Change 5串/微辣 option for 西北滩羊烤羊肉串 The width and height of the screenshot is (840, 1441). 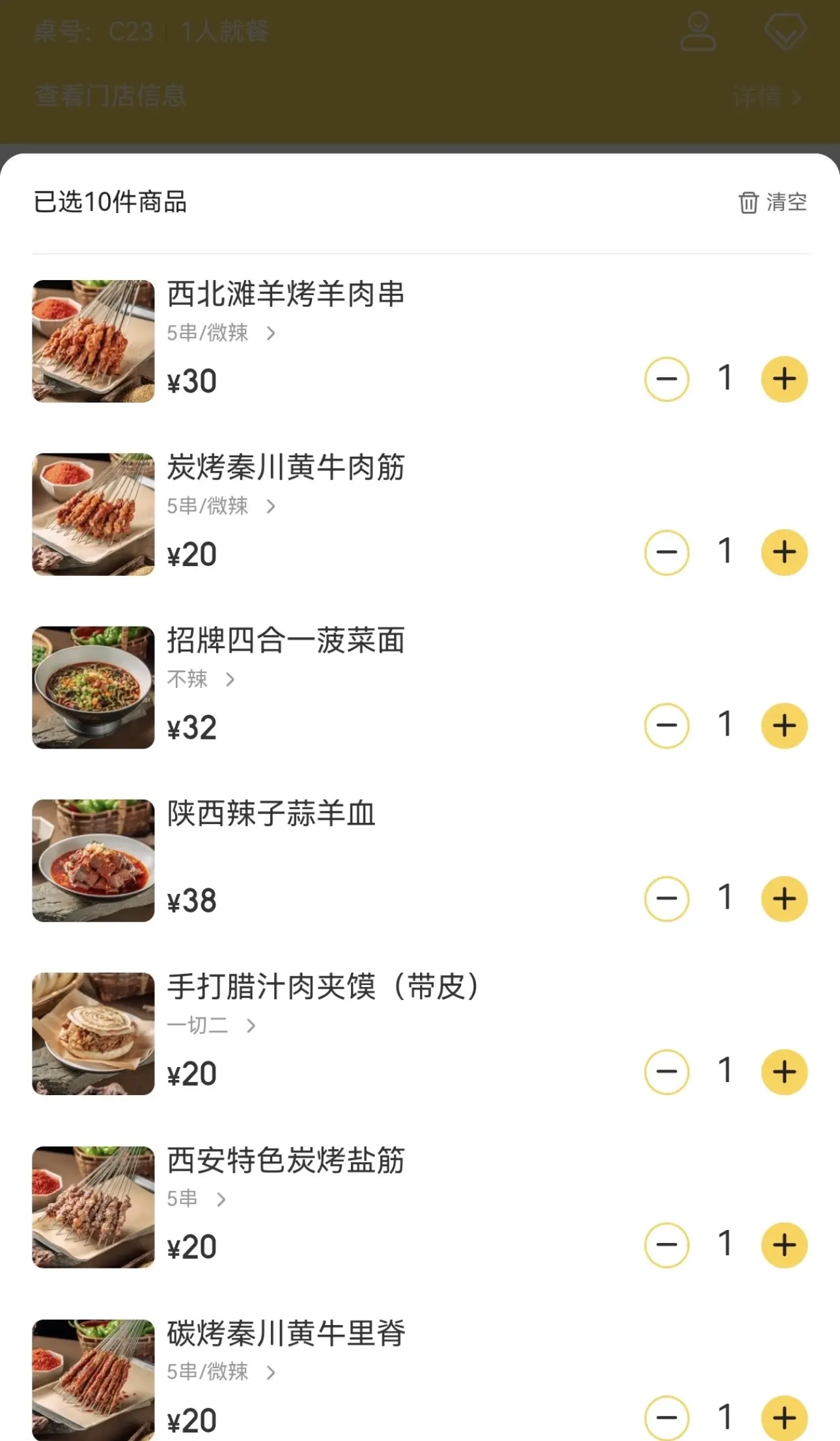point(221,334)
